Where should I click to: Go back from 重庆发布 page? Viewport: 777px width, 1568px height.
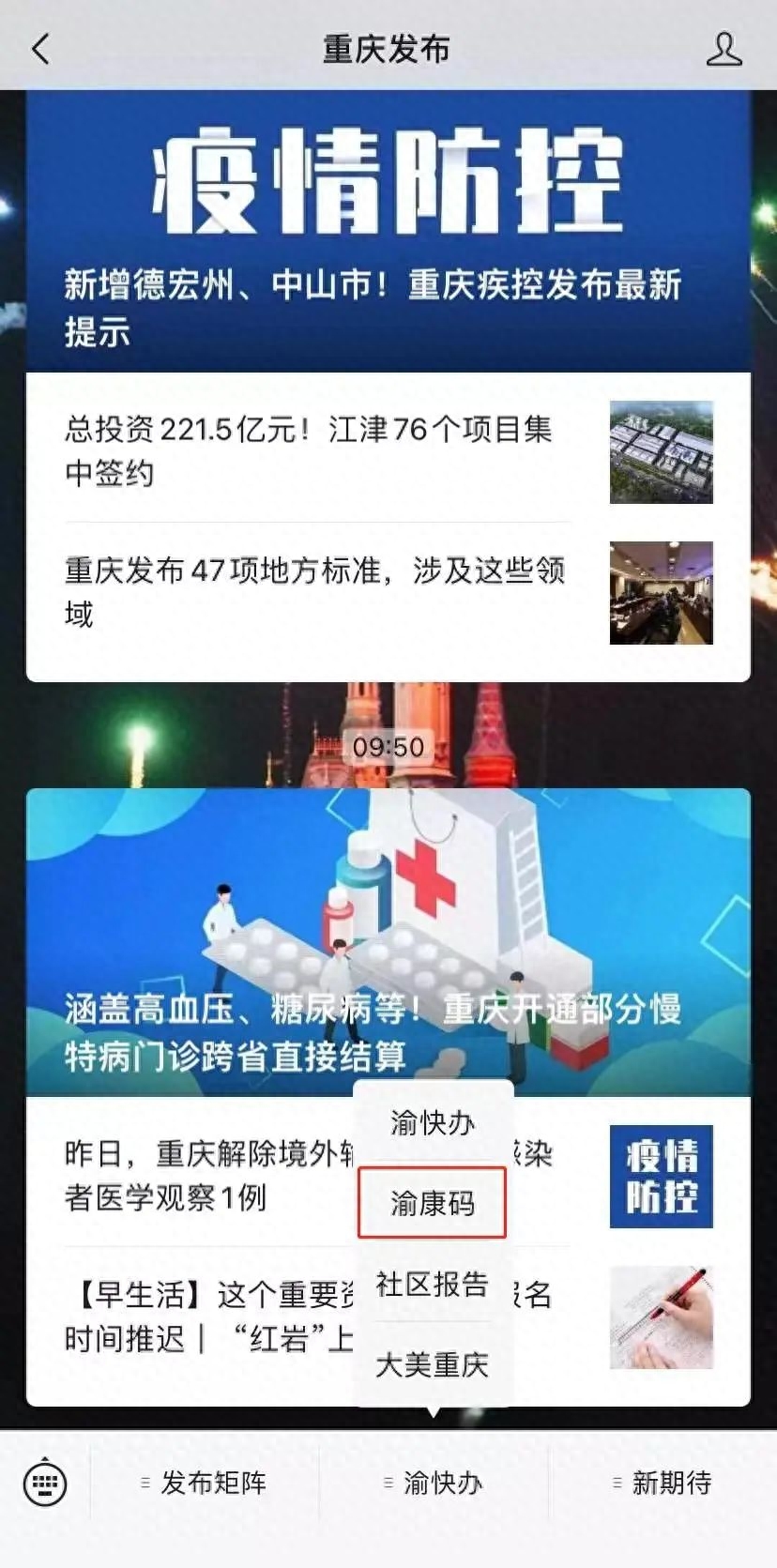click(x=40, y=48)
